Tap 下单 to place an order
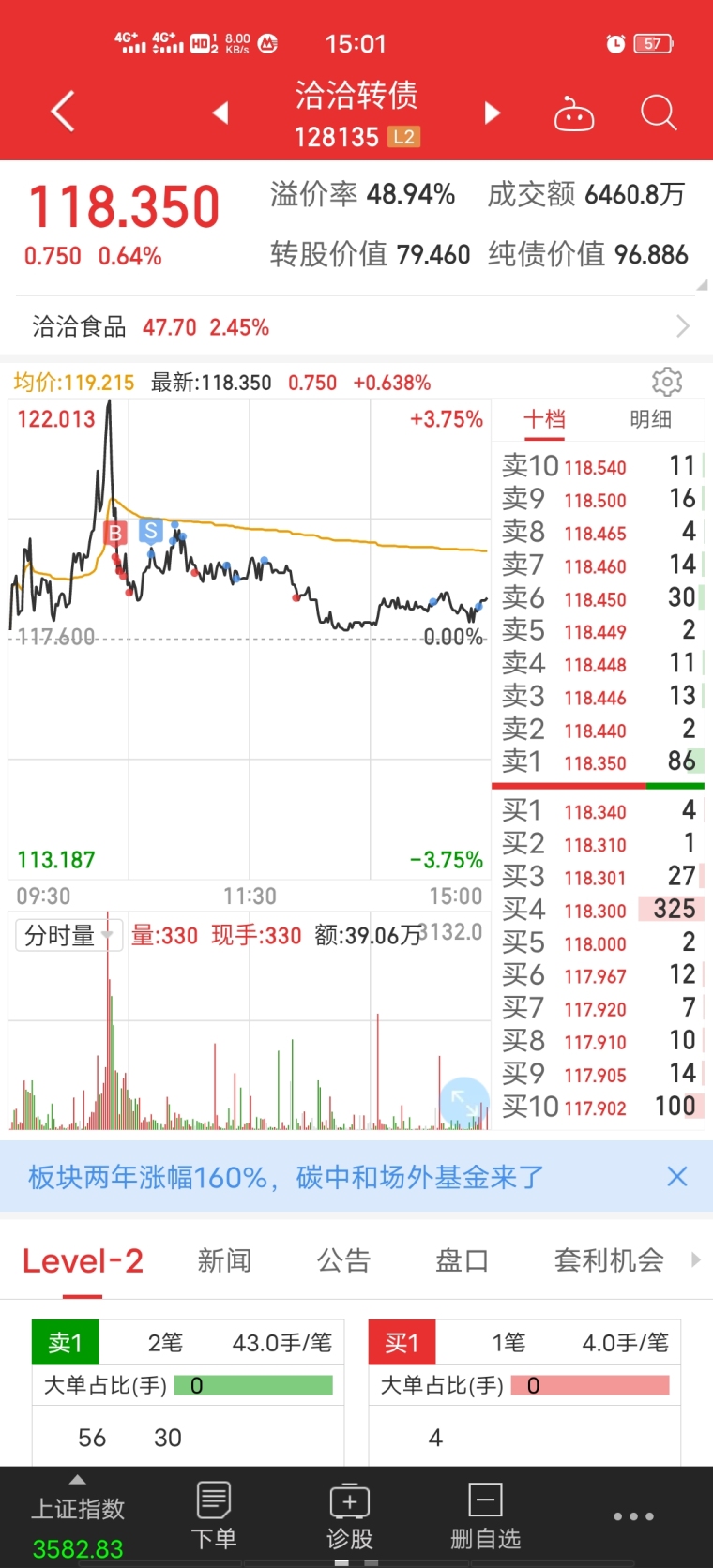The height and width of the screenshot is (1568, 713). click(x=214, y=1515)
